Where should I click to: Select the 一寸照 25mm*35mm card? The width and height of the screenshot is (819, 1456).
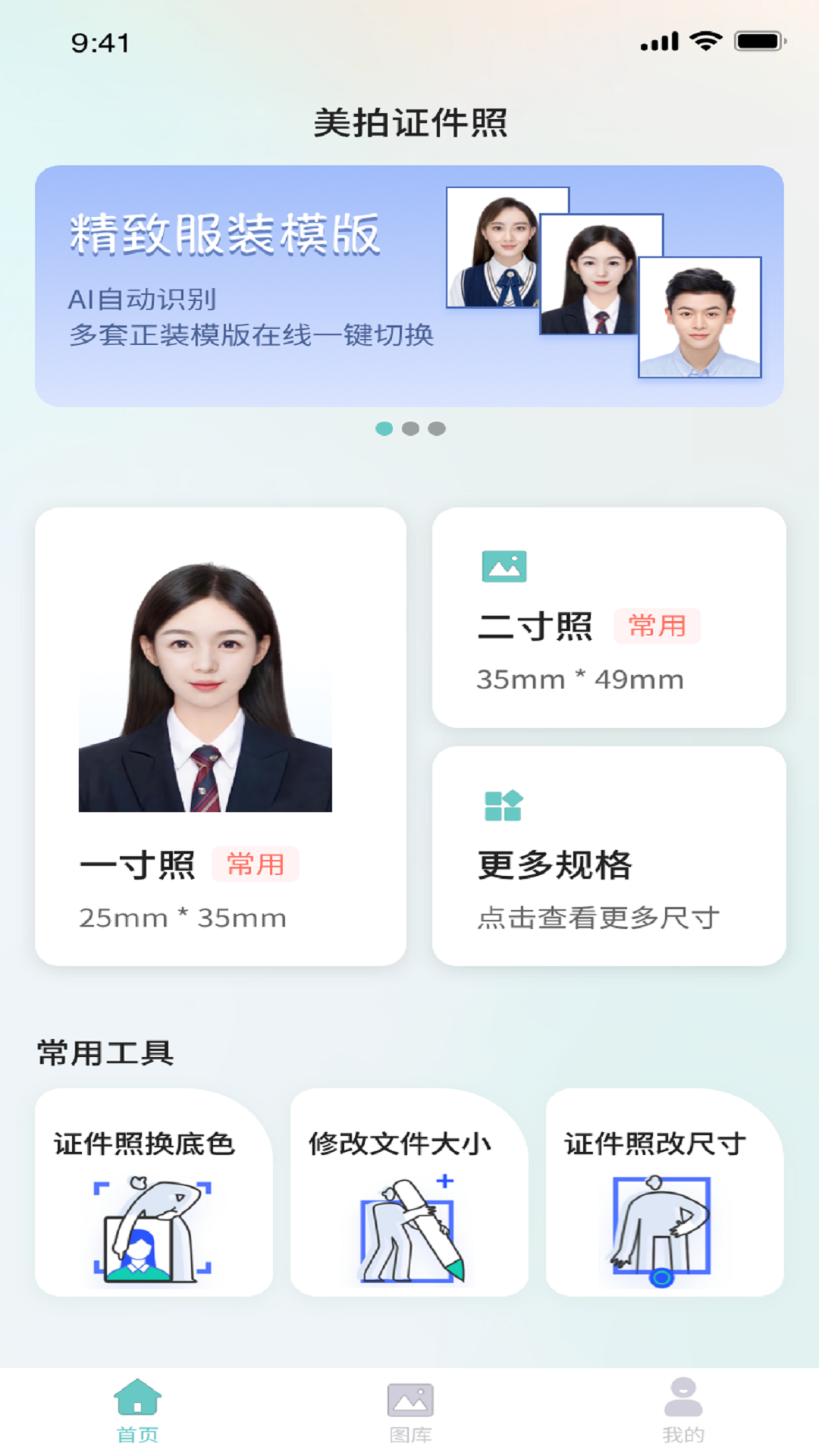(x=220, y=736)
